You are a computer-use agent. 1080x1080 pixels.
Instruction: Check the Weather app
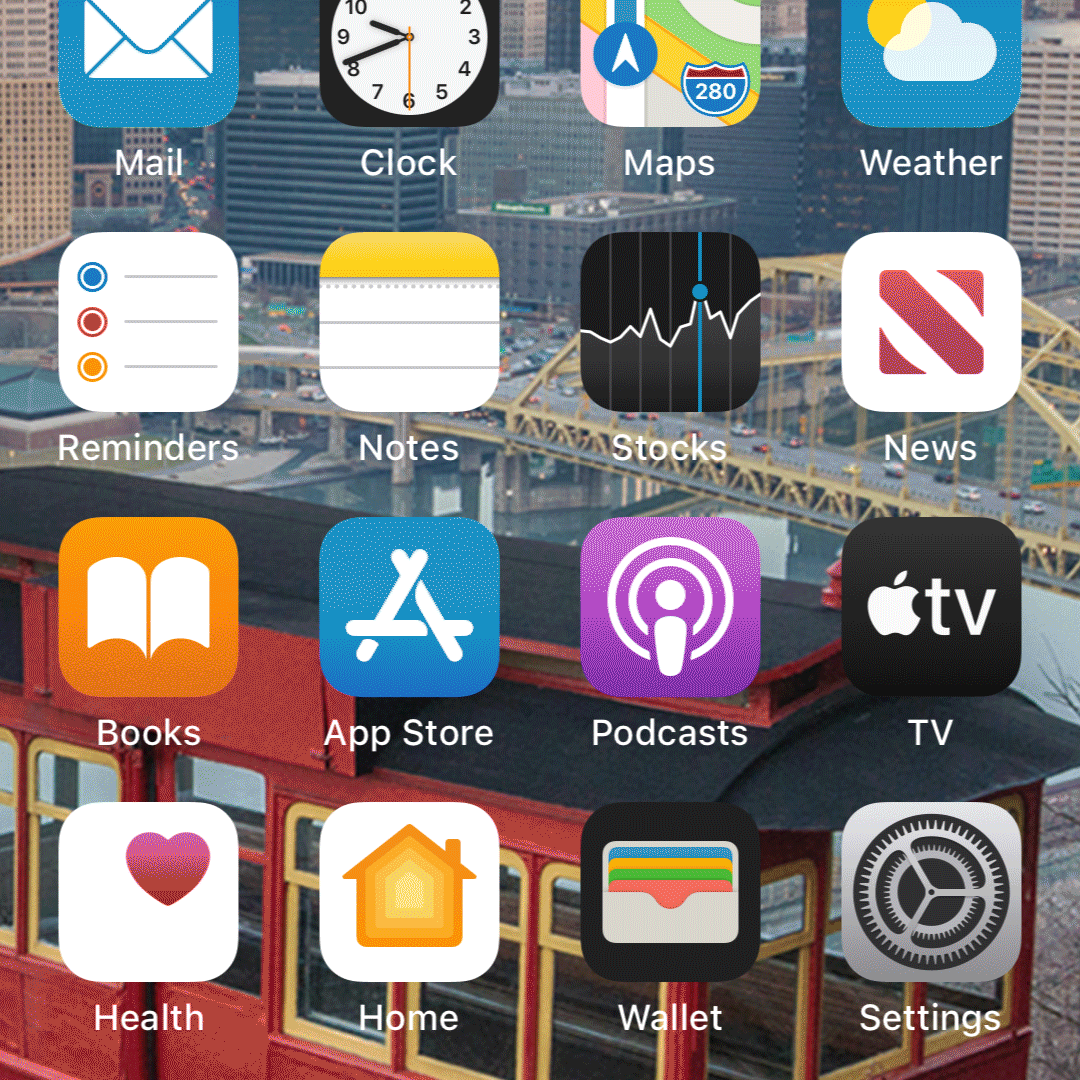tap(931, 60)
